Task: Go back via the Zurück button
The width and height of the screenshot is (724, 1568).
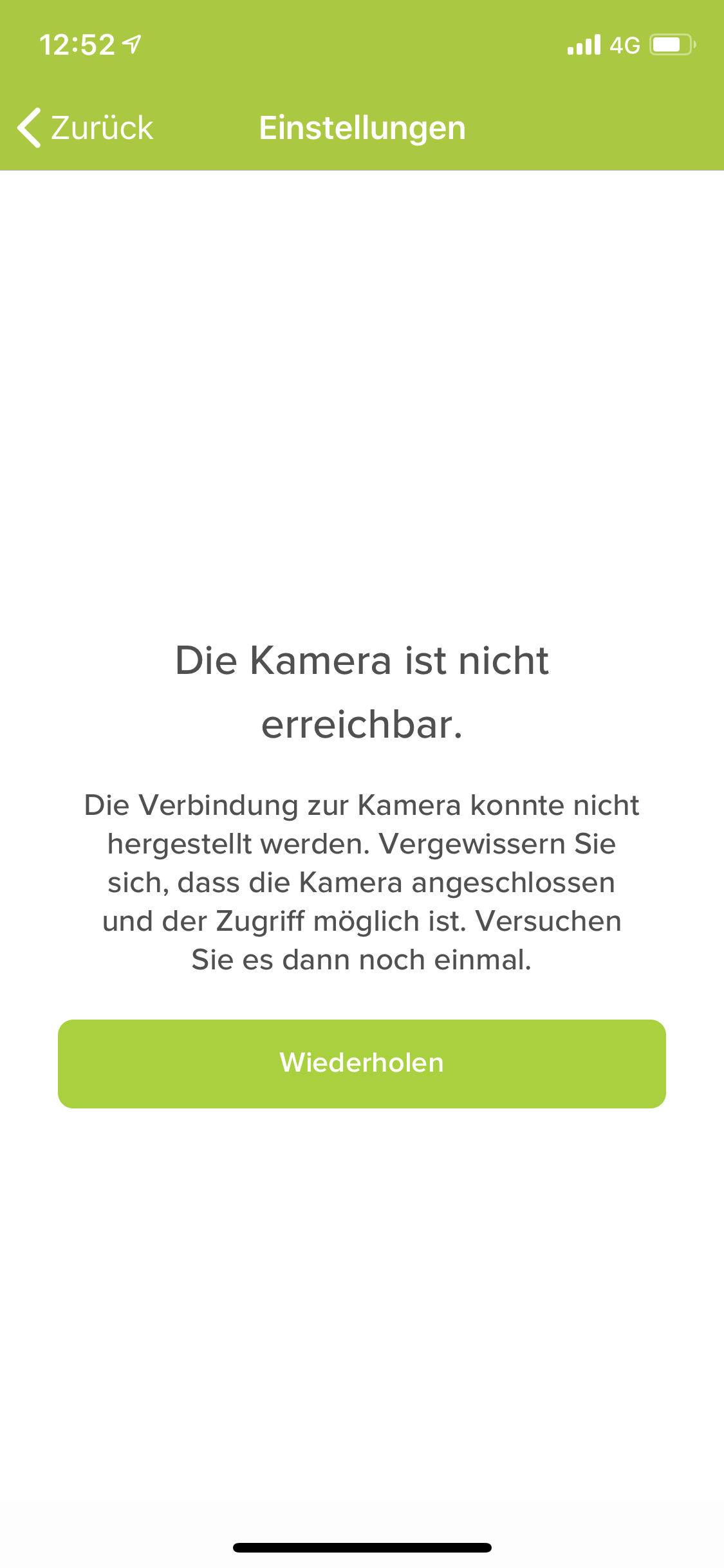Action: tap(86, 127)
